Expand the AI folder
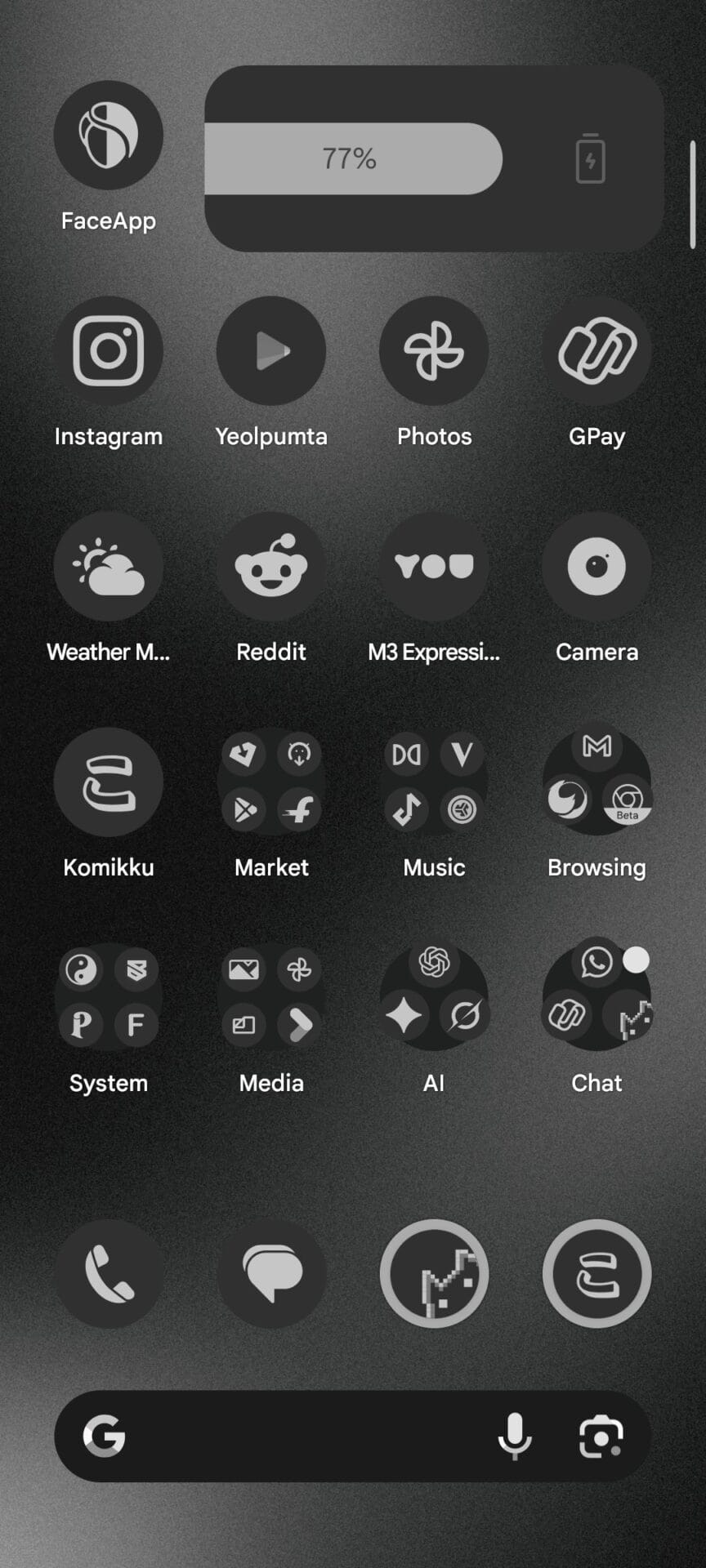 coord(434,997)
